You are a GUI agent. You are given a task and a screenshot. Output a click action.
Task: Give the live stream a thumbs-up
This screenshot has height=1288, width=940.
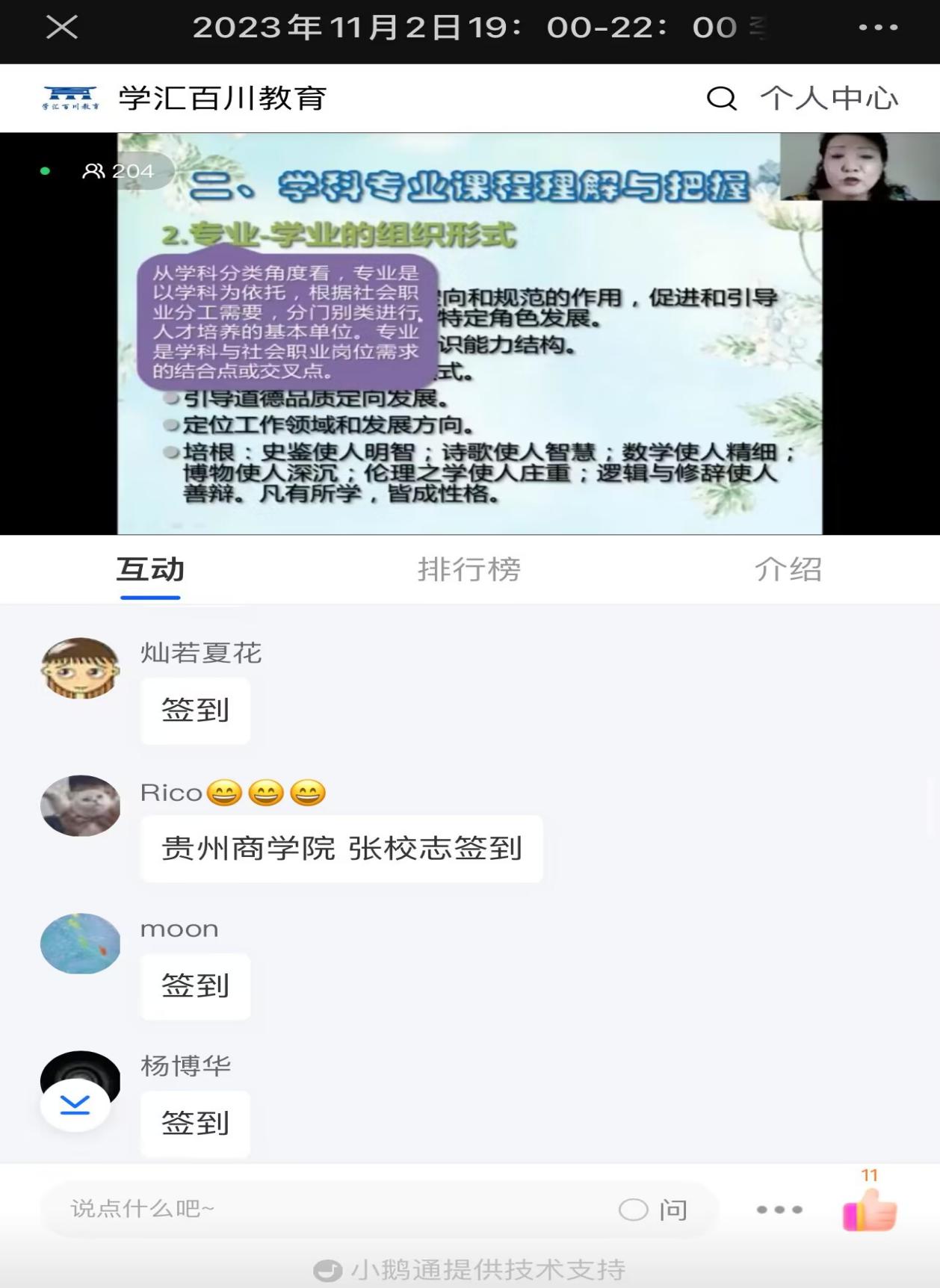click(x=870, y=1209)
